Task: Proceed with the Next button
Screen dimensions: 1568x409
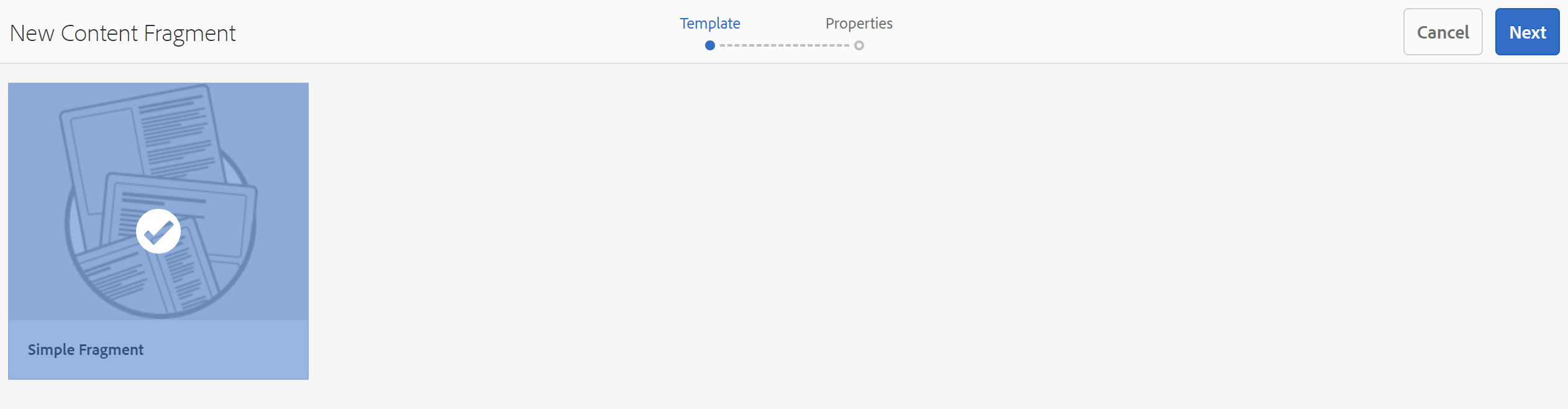Action: (1526, 32)
